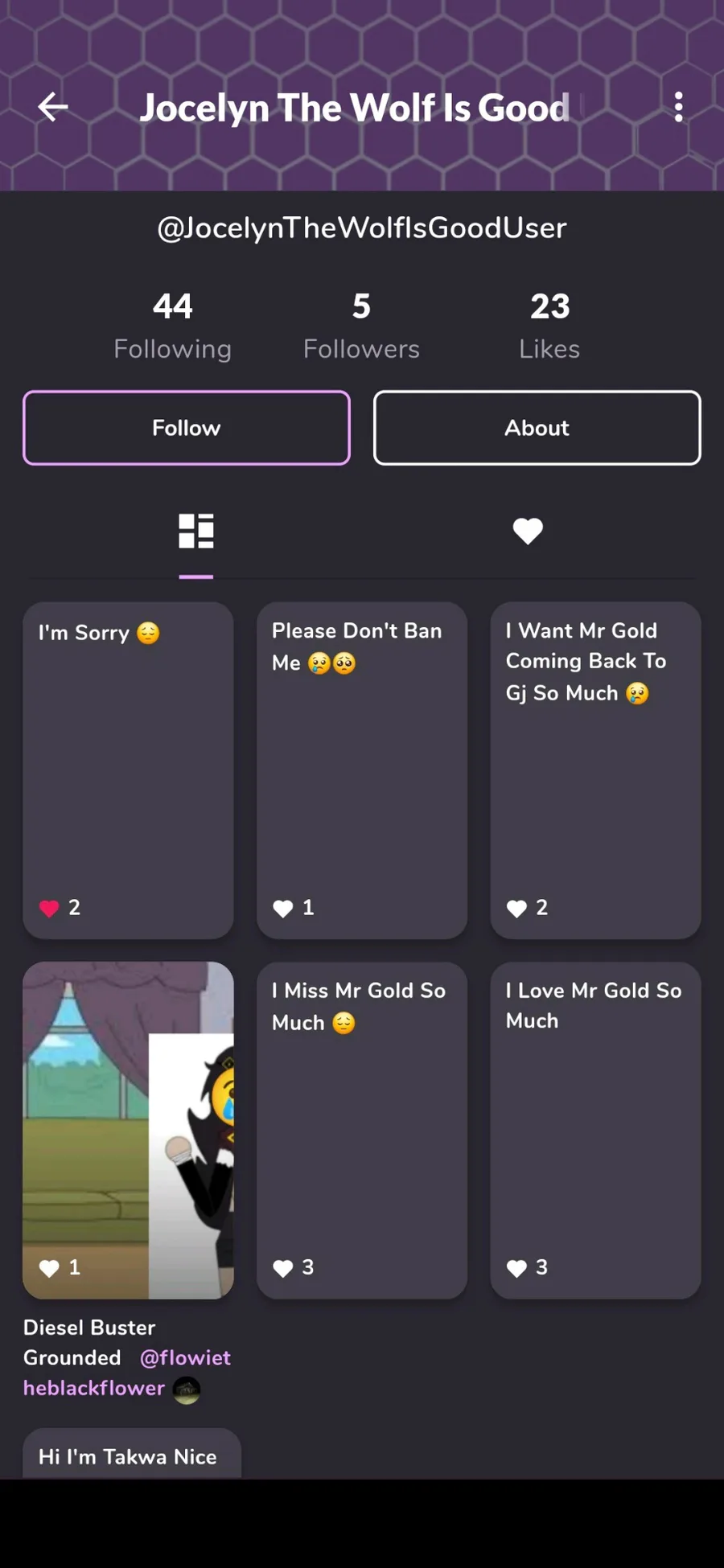Open the "Please Don't Ban Me" post
This screenshot has height=1568, width=724.
point(362,770)
